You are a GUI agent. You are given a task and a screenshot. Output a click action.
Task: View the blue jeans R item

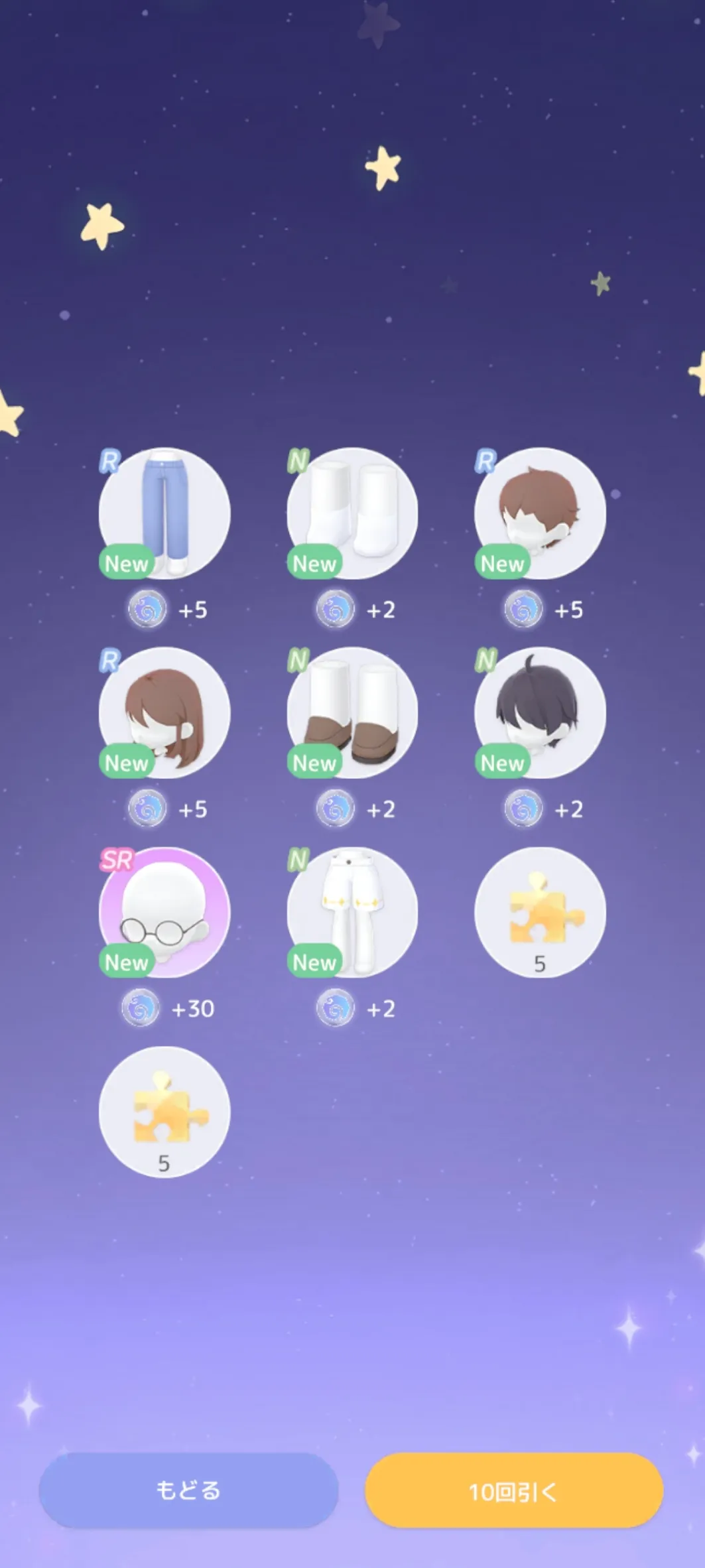click(x=164, y=513)
